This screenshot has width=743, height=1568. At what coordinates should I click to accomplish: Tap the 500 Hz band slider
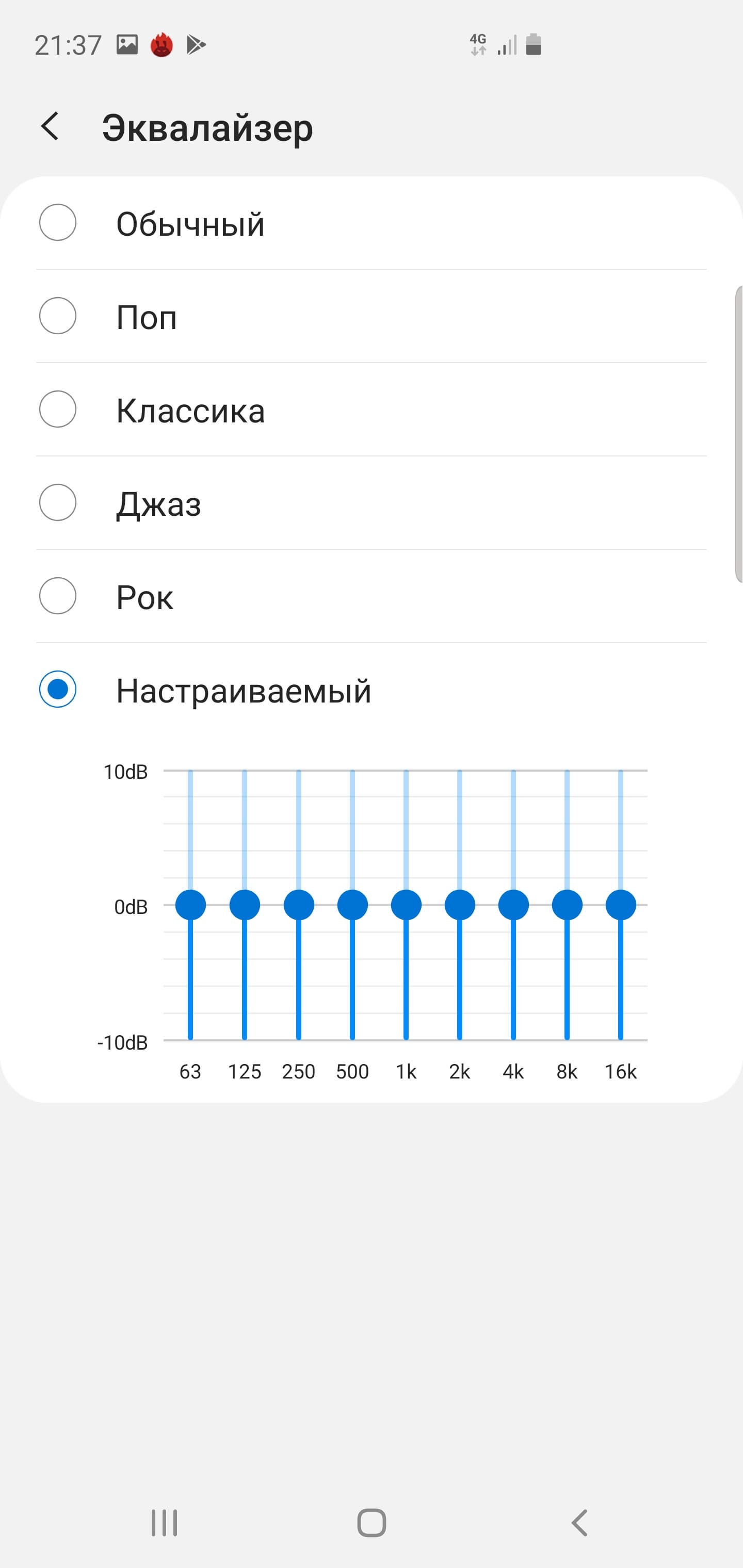[x=352, y=905]
